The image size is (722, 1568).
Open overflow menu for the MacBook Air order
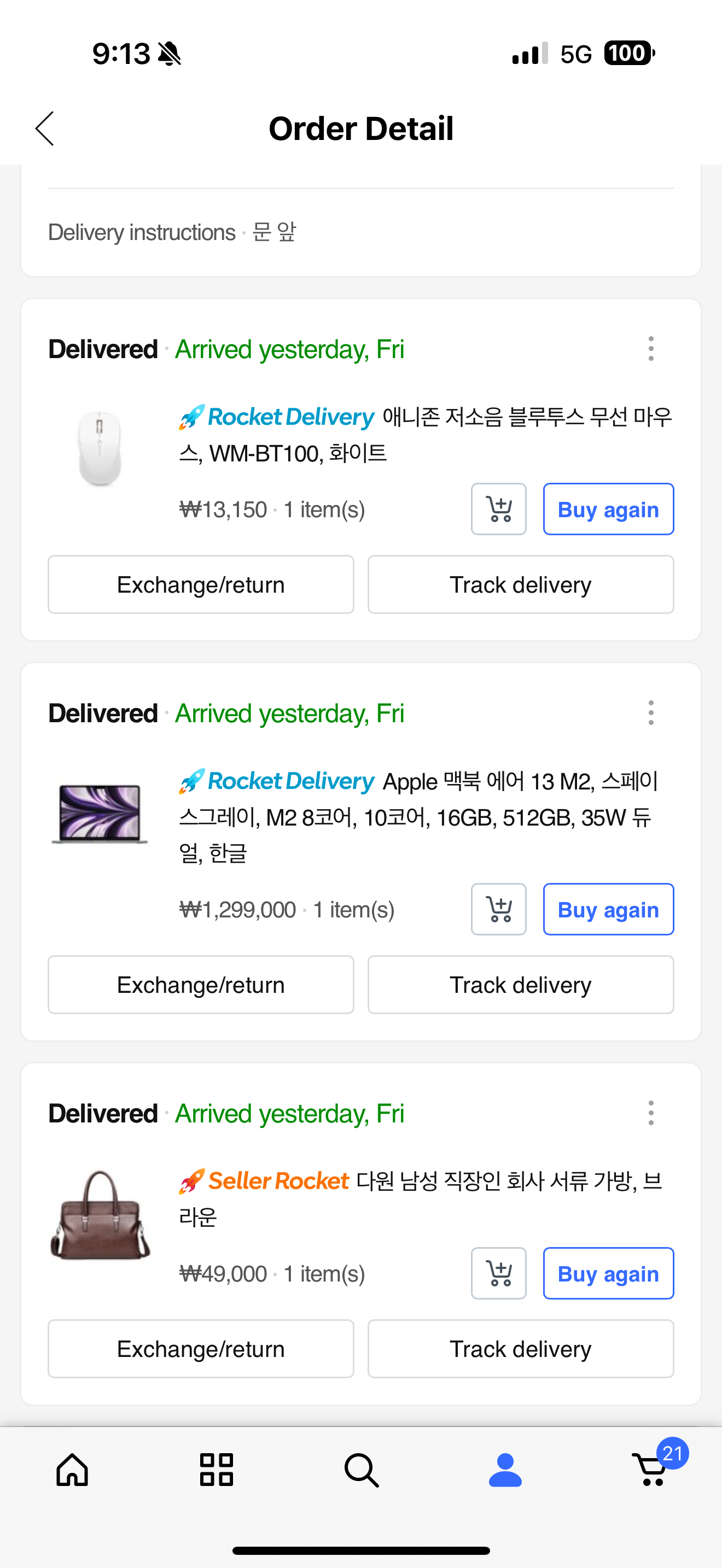click(651, 713)
